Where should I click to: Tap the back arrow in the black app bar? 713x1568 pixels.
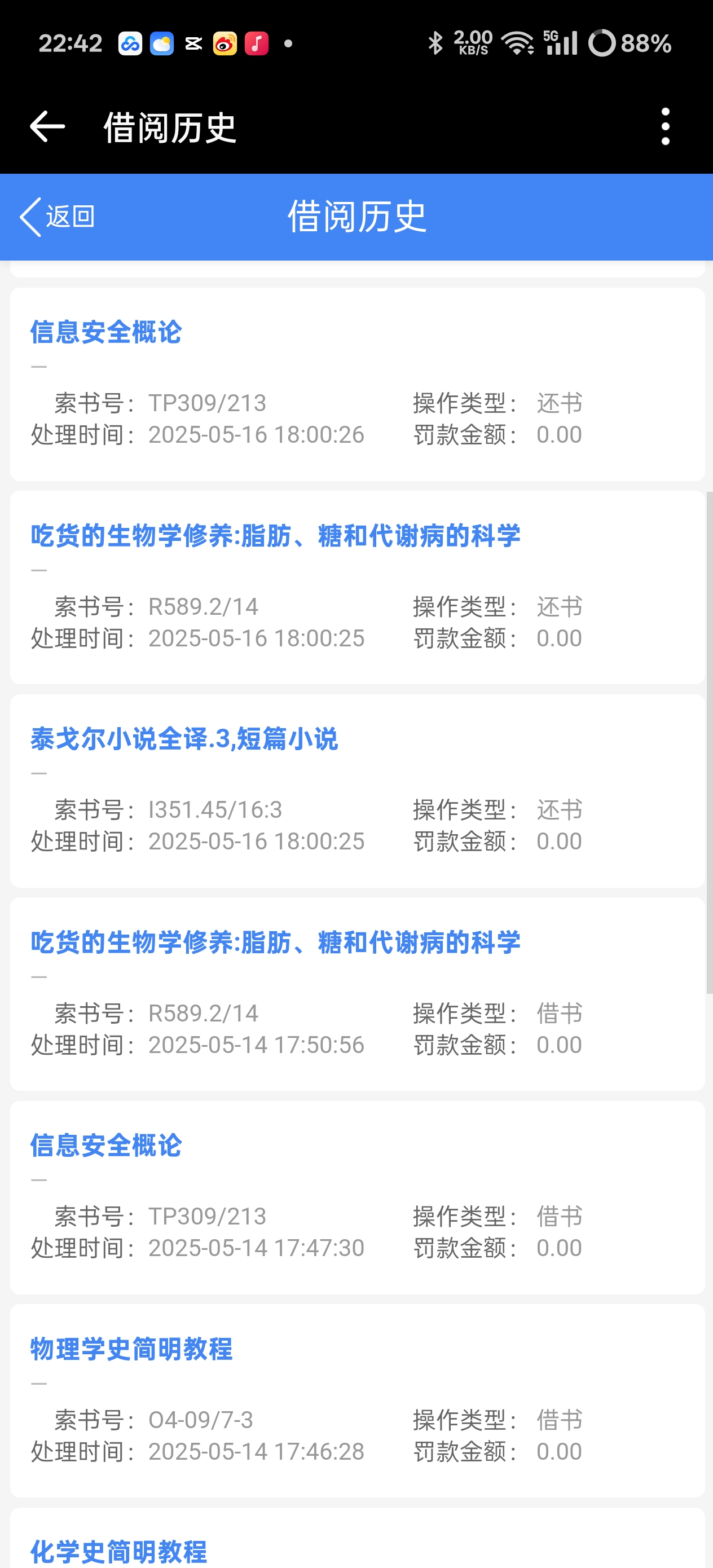pos(47,126)
